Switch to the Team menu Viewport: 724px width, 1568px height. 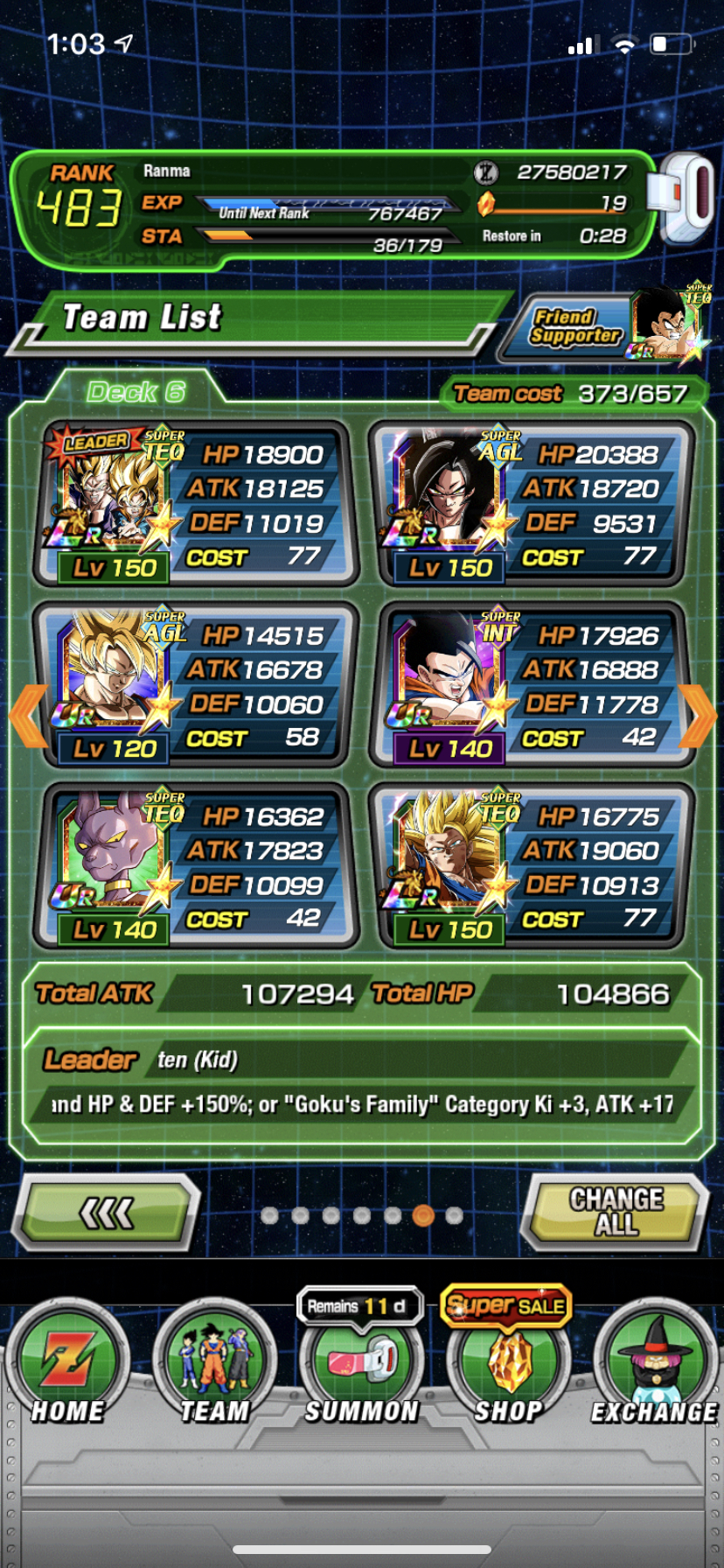[214, 1364]
